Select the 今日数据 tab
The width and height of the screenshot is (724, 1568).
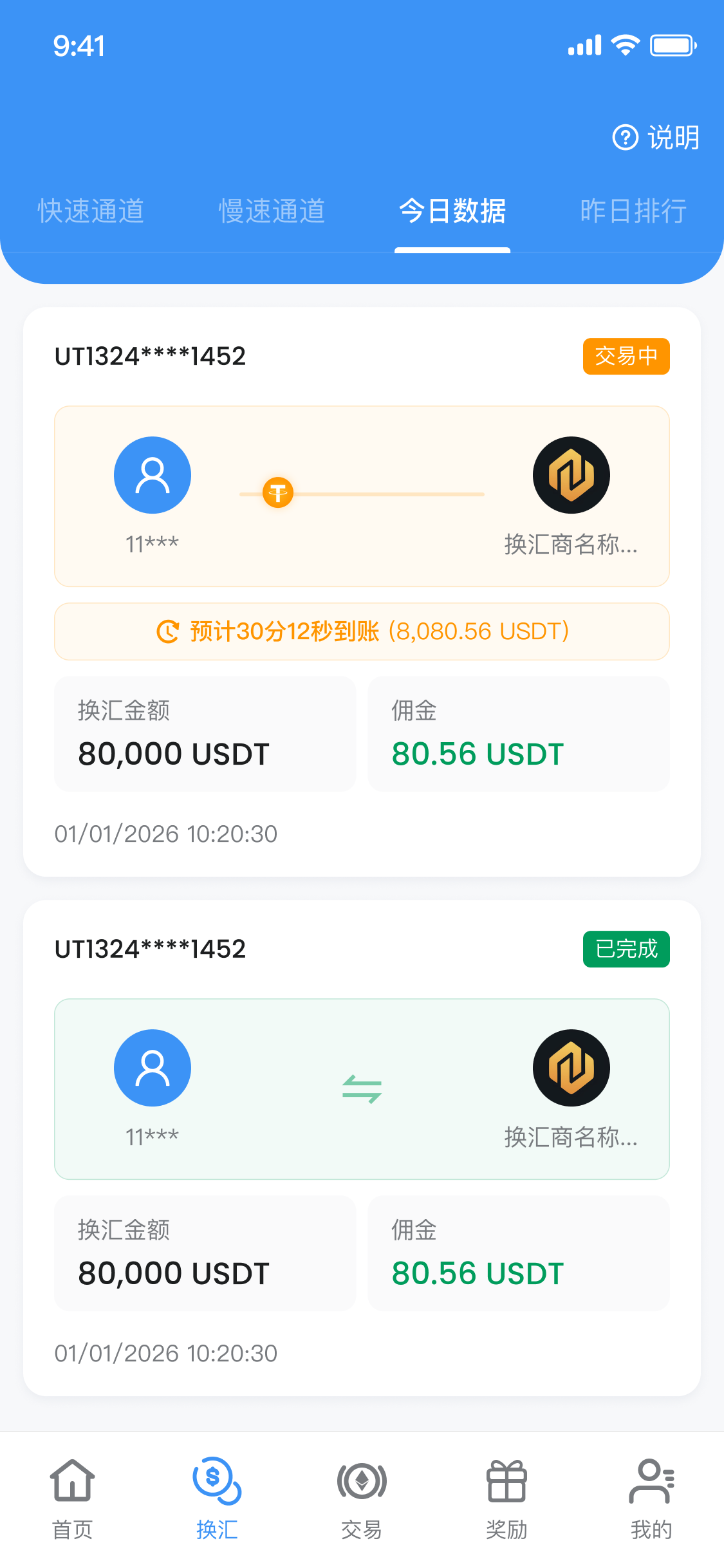(x=452, y=211)
